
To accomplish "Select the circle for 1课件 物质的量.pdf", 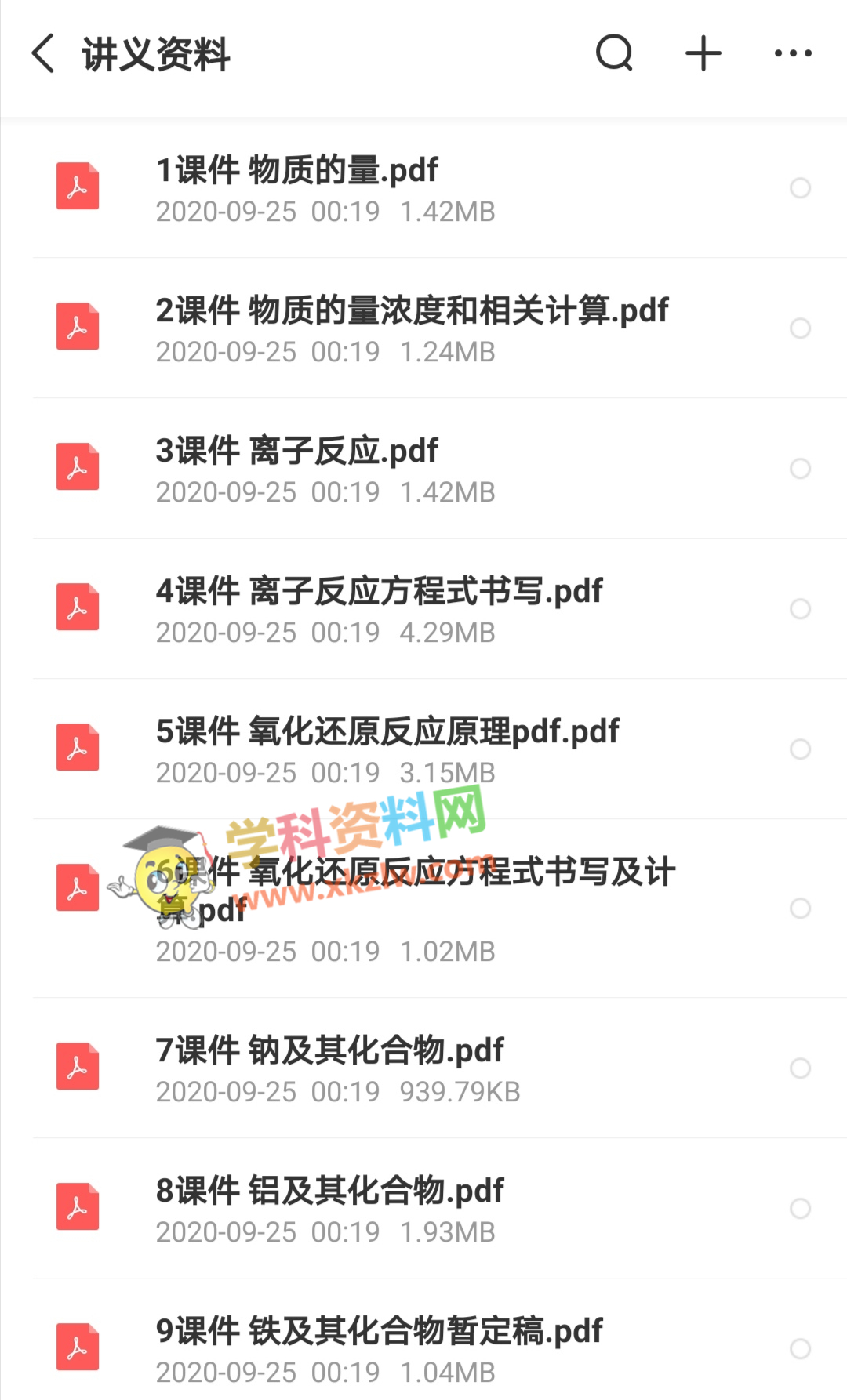I will 800,188.
